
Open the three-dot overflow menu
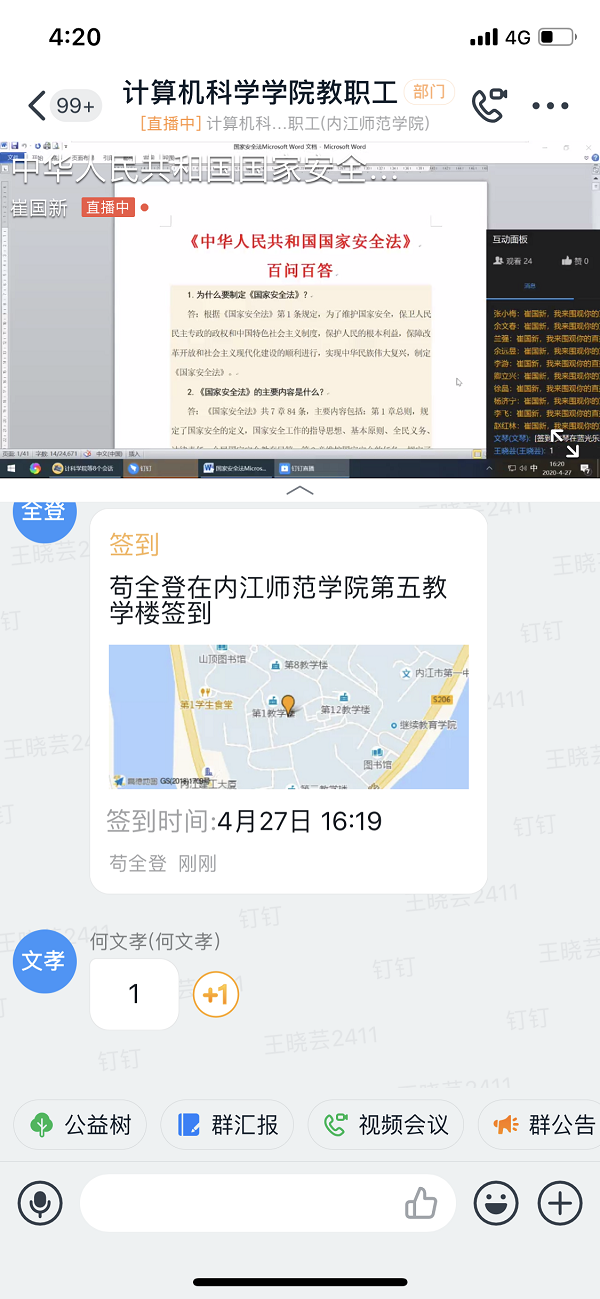(x=550, y=106)
